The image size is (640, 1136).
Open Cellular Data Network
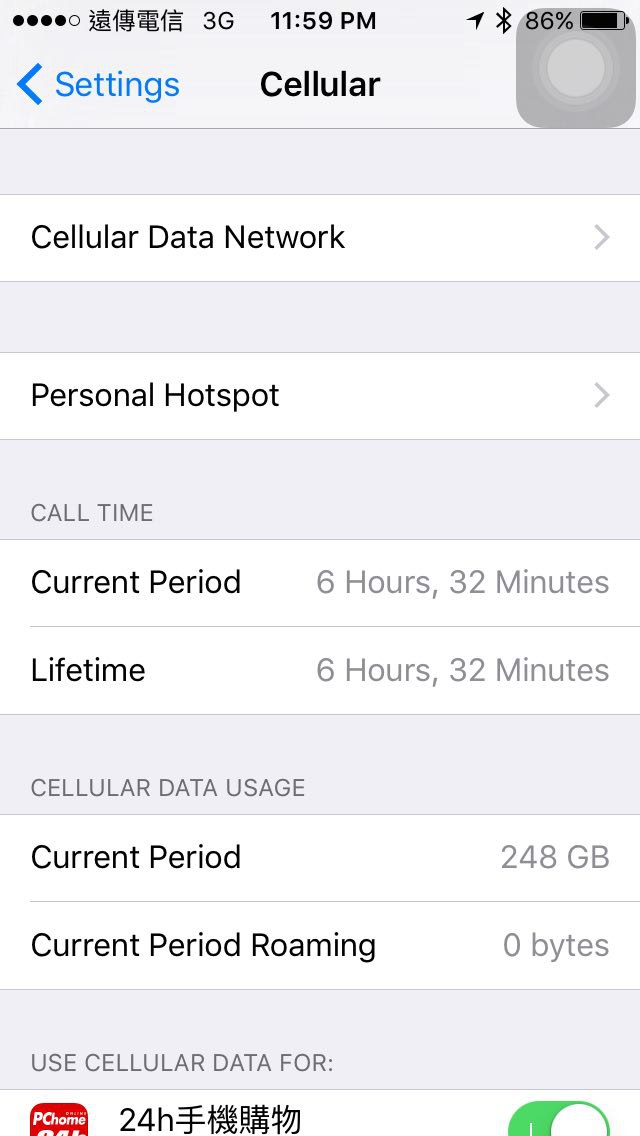tap(320, 238)
